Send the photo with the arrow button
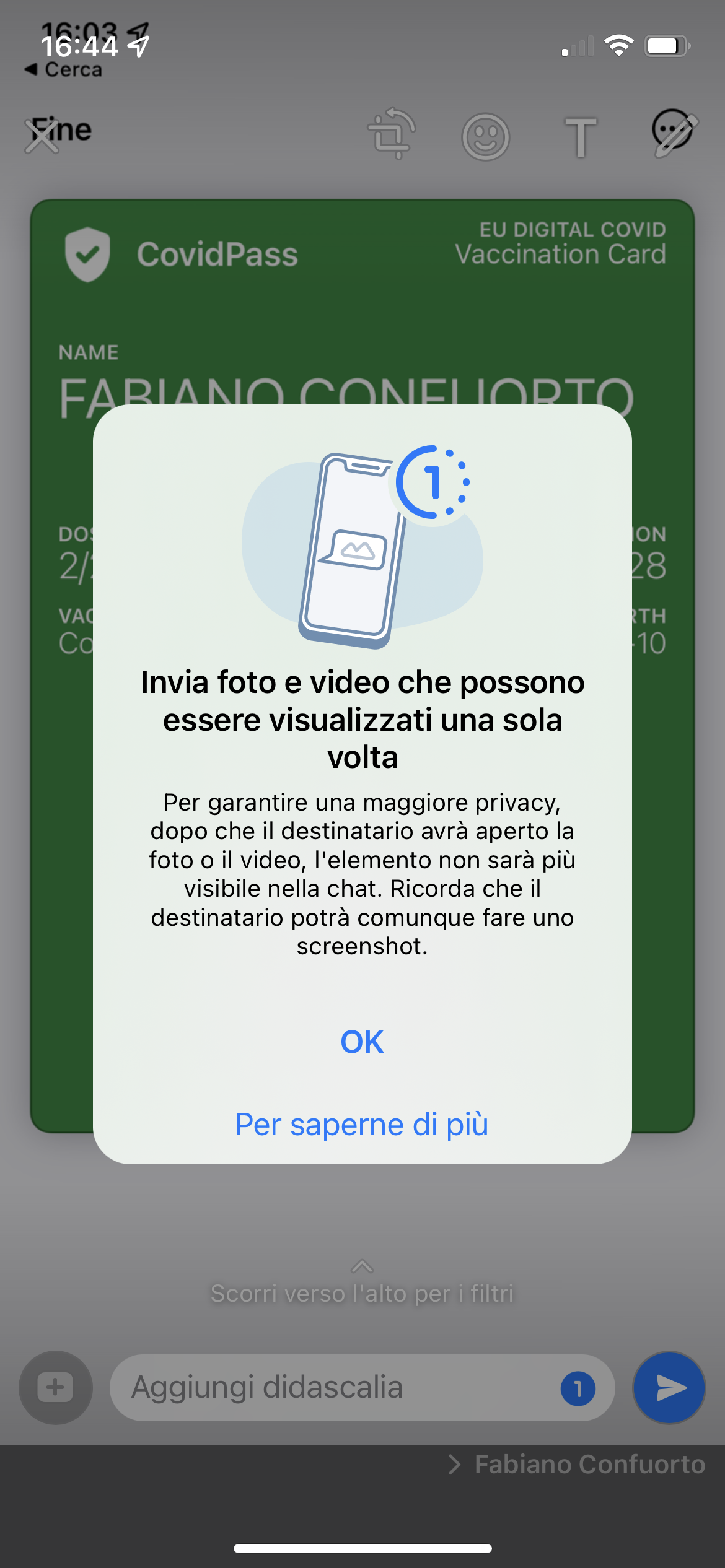Image resolution: width=725 pixels, height=1568 pixels. (x=669, y=1388)
